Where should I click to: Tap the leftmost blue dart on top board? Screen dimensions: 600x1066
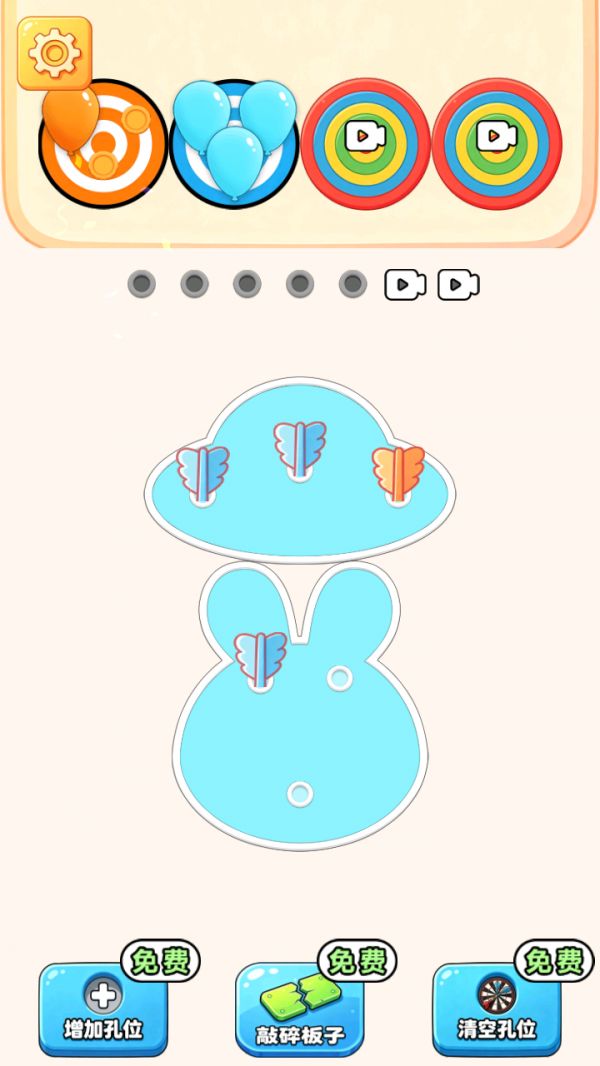(x=203, y=472)
